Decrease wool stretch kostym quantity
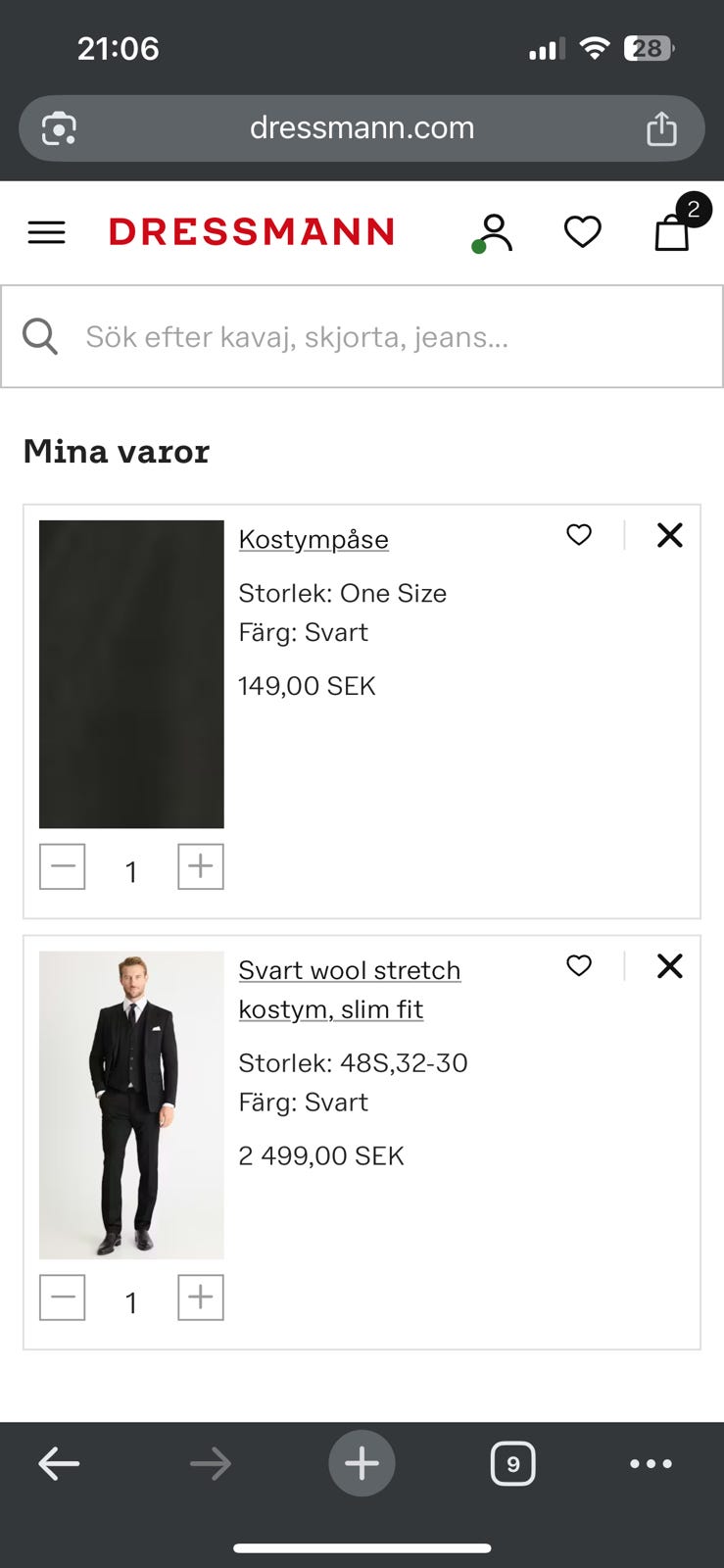The height and width of the screenshot is (1568, 724). 62,1298
